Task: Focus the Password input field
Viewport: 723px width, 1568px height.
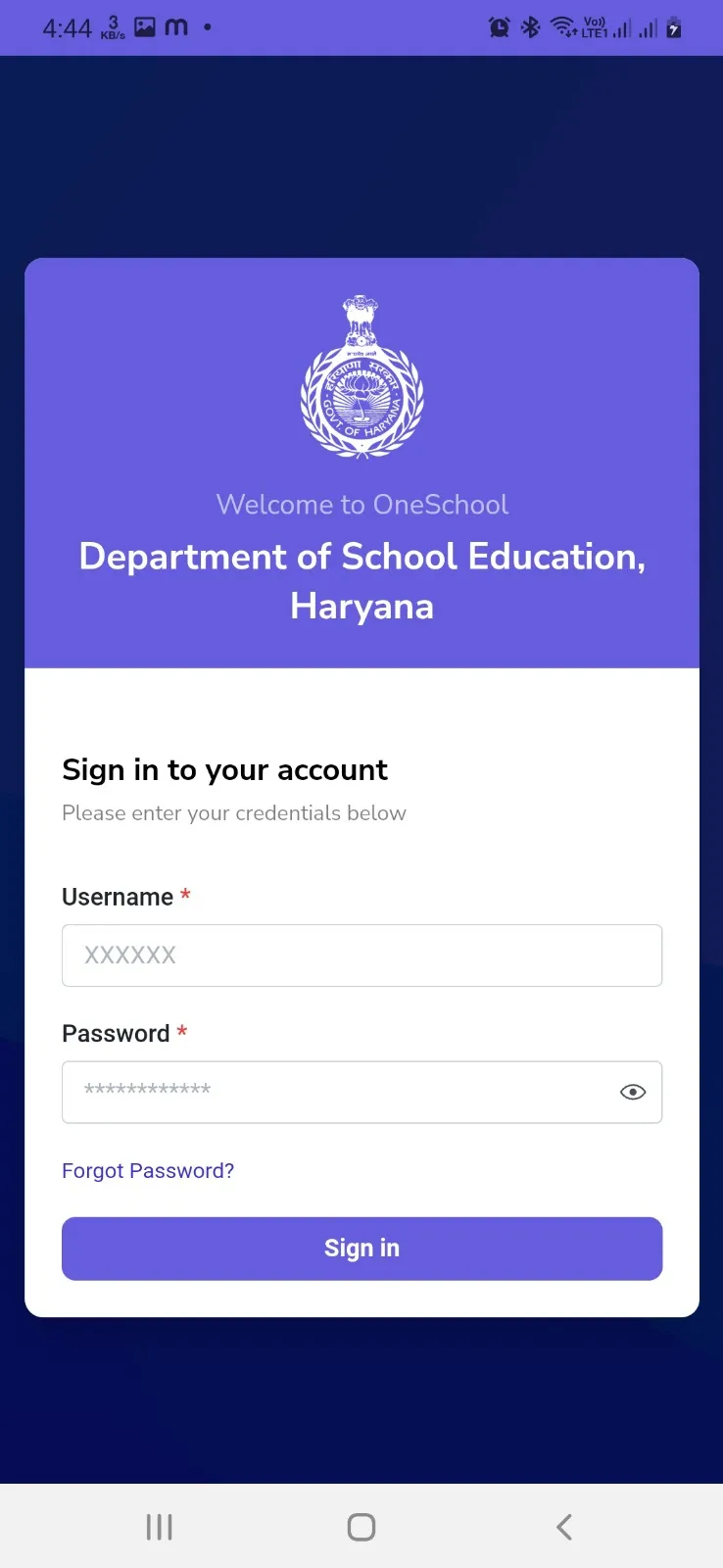Action: [333, 1092]
